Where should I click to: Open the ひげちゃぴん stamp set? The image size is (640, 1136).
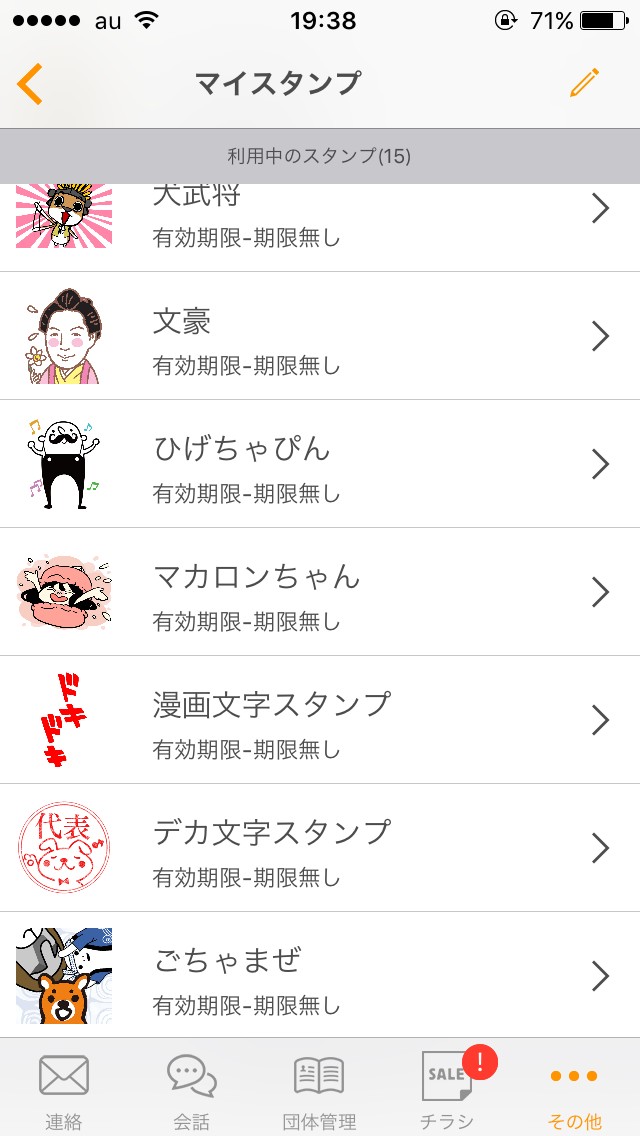(x=320, y=464)
